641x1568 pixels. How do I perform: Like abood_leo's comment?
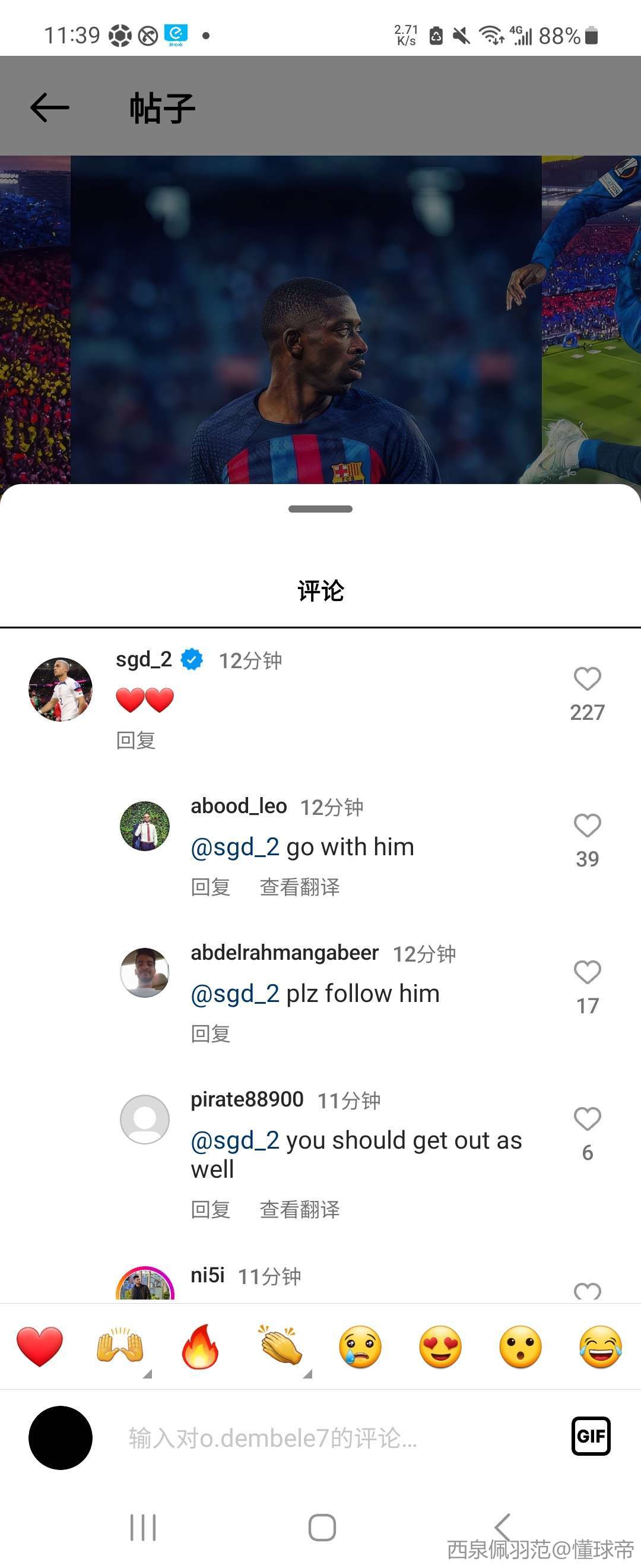[587, 826]
